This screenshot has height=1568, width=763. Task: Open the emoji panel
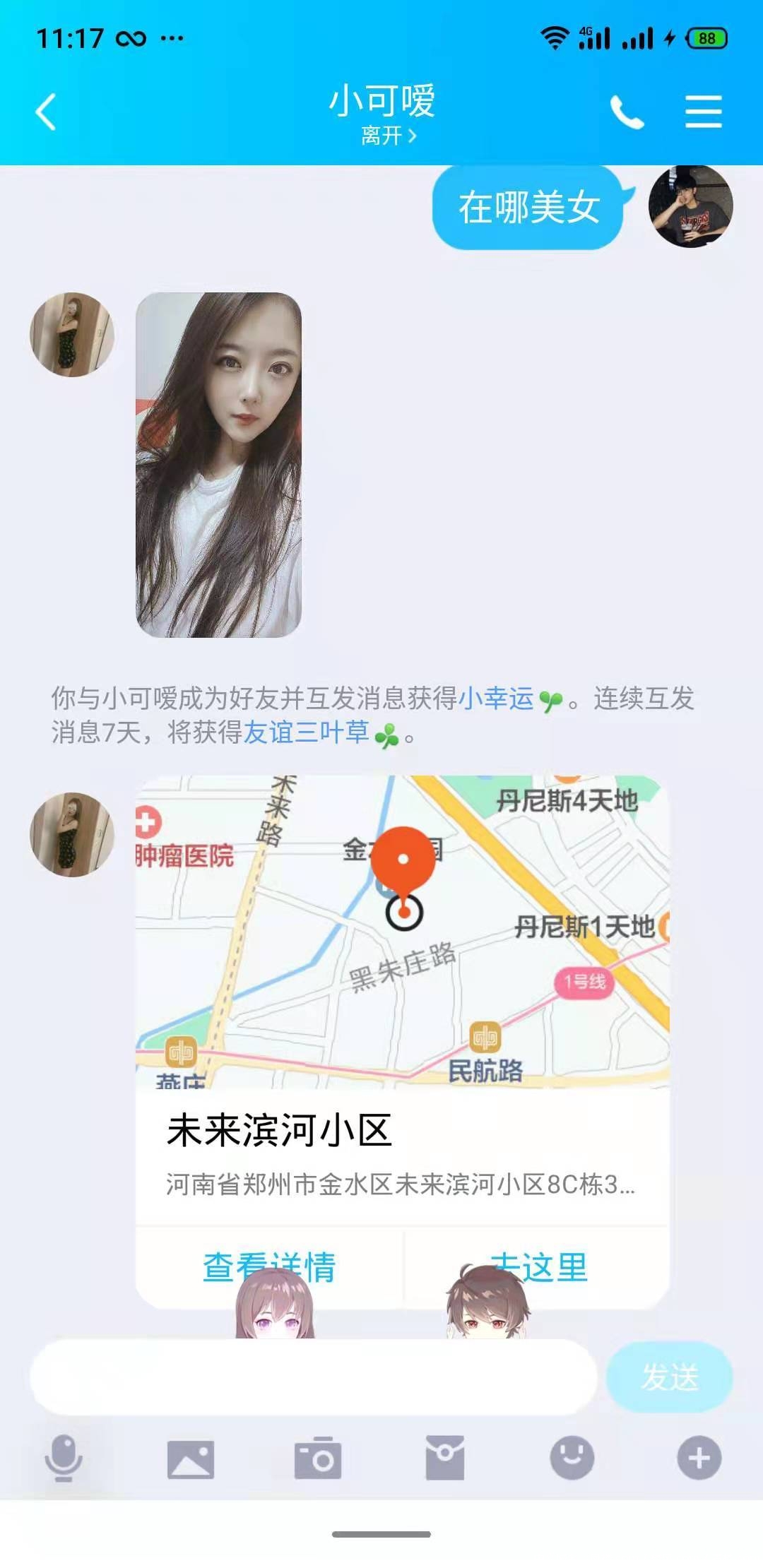[x=572, y=1459]
